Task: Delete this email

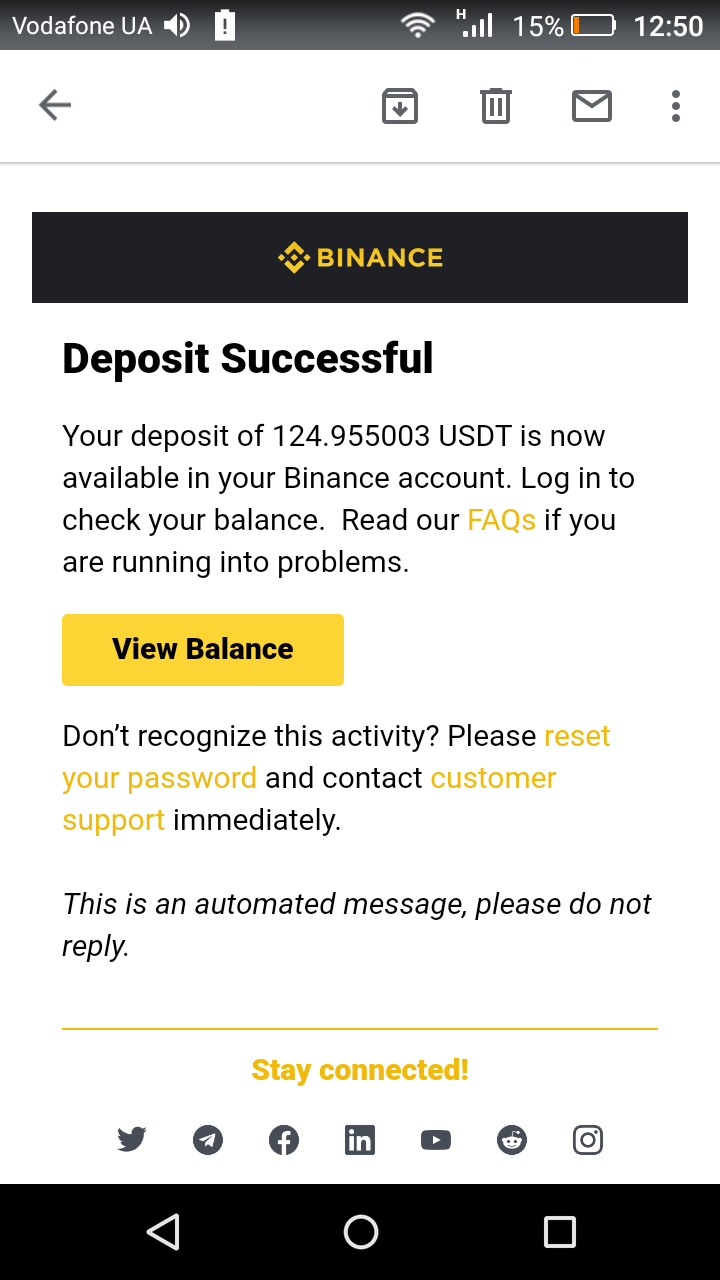Action: pos(496,105)
